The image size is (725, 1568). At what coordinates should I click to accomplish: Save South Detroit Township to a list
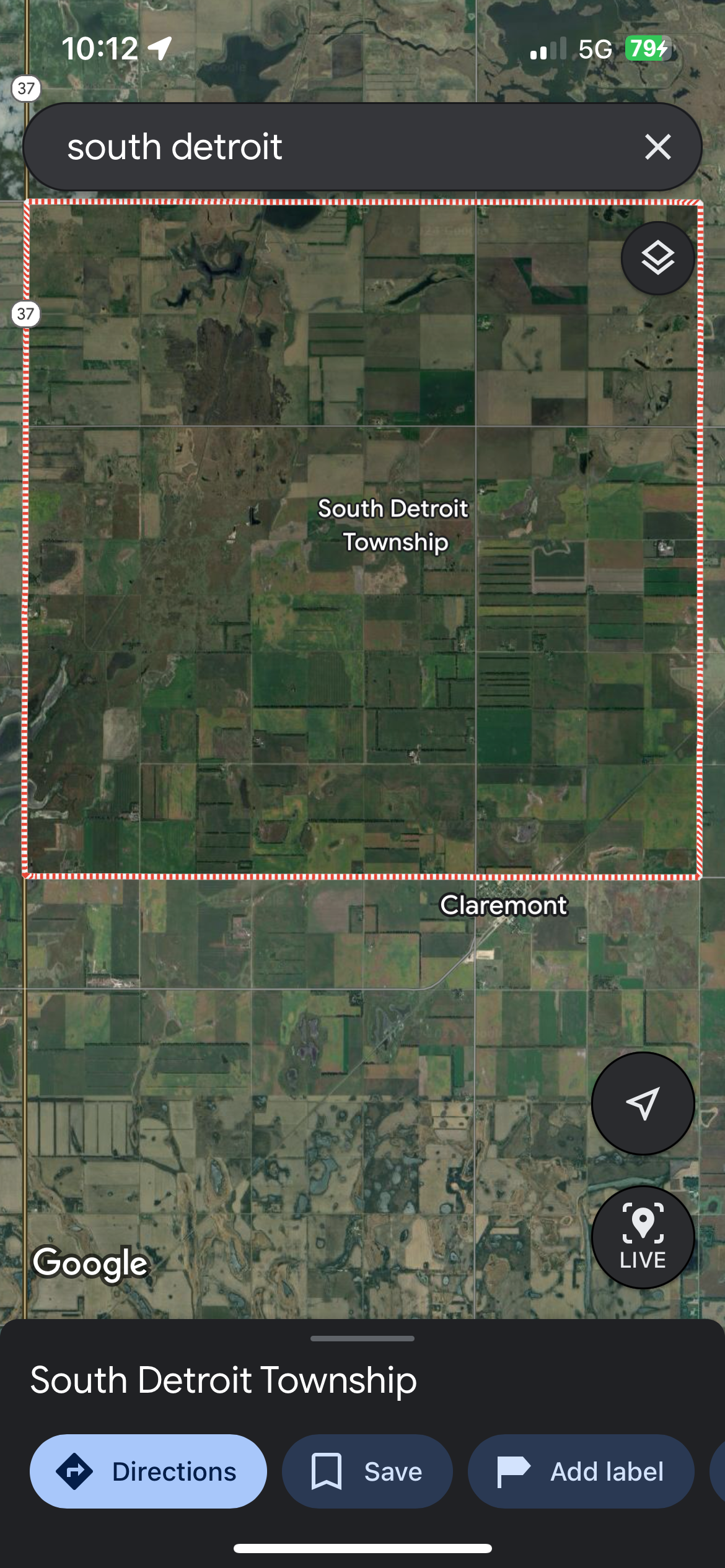coord(367,1471)
